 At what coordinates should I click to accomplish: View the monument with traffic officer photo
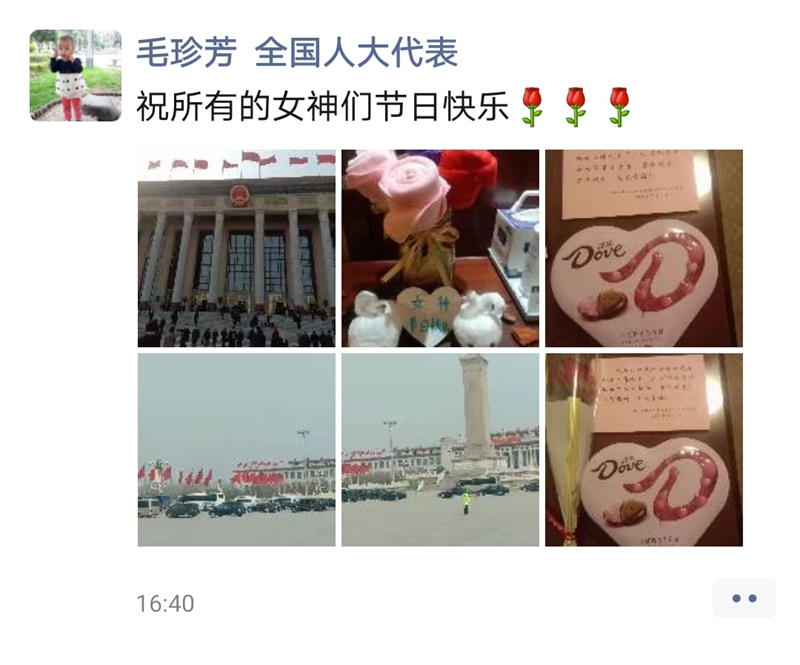click(x=440, y=450)
